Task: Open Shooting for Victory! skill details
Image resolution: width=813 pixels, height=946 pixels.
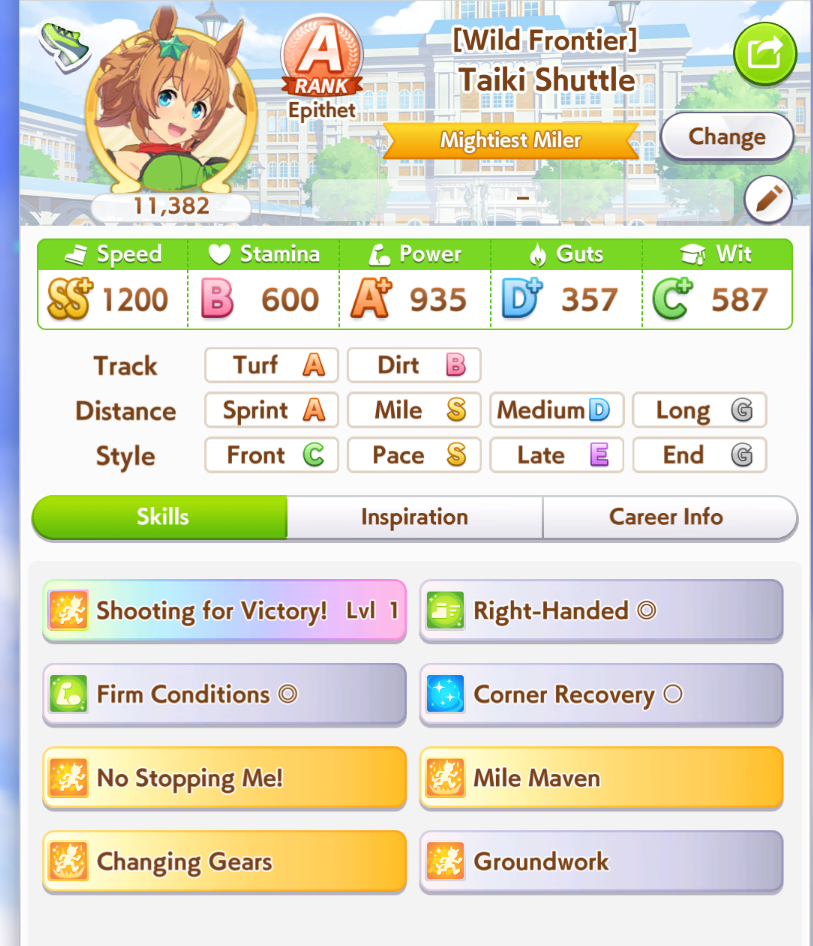Action: click(x=224, y=610)
